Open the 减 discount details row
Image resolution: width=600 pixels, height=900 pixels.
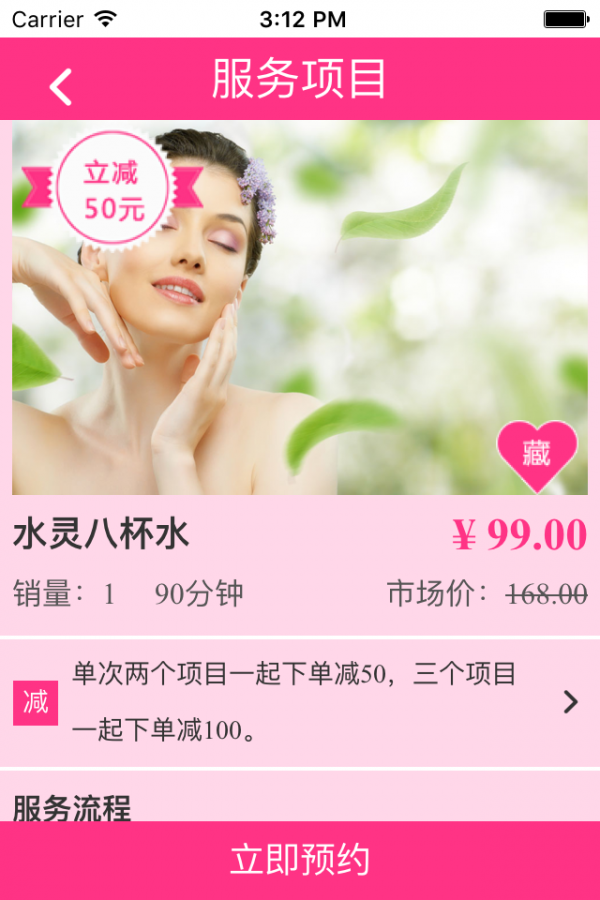click(x=300, y=702)
